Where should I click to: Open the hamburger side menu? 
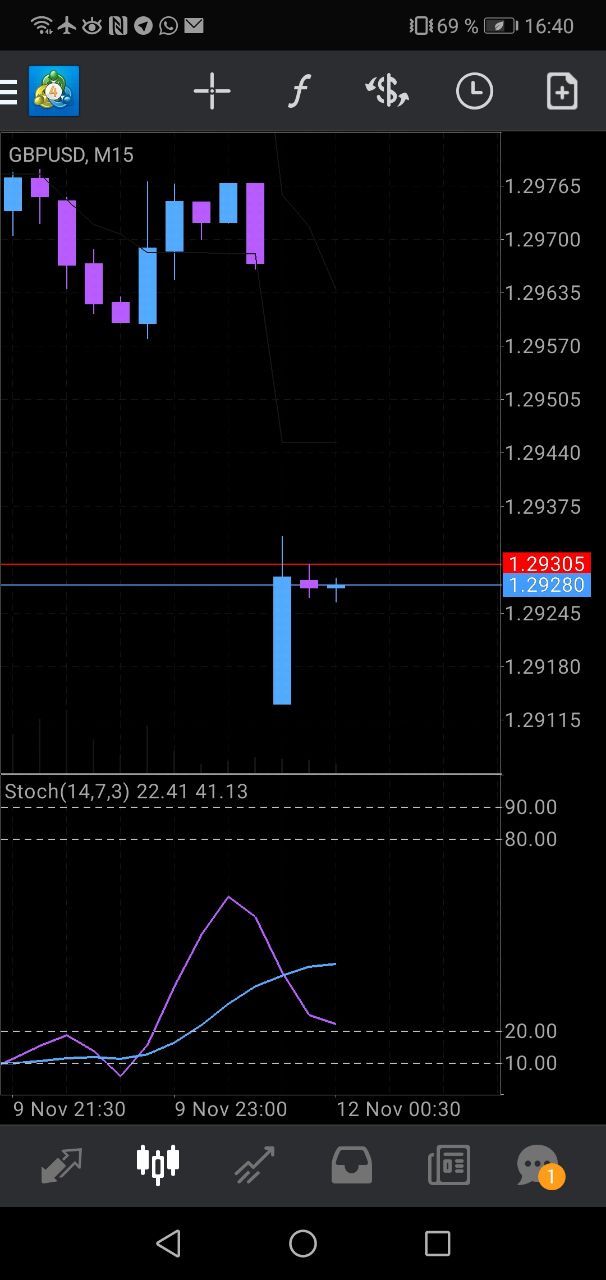point(9,92)
